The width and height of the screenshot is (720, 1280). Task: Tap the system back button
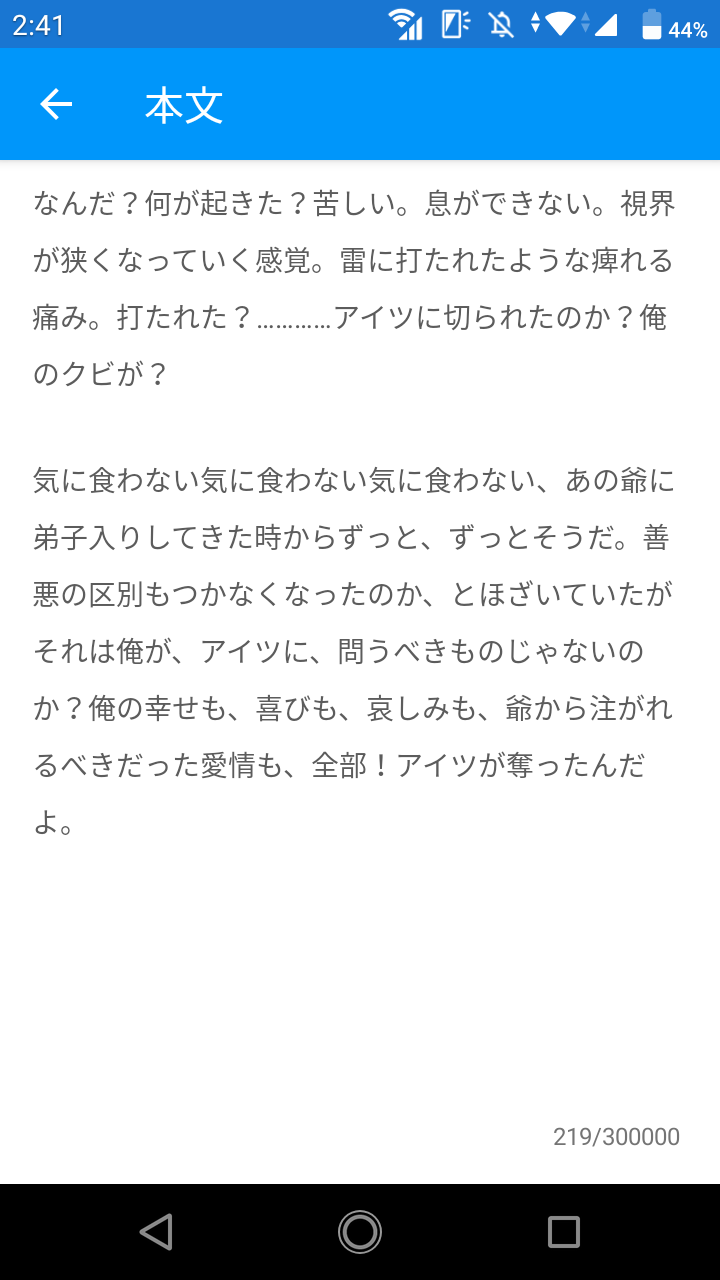tap(156, 1231)
